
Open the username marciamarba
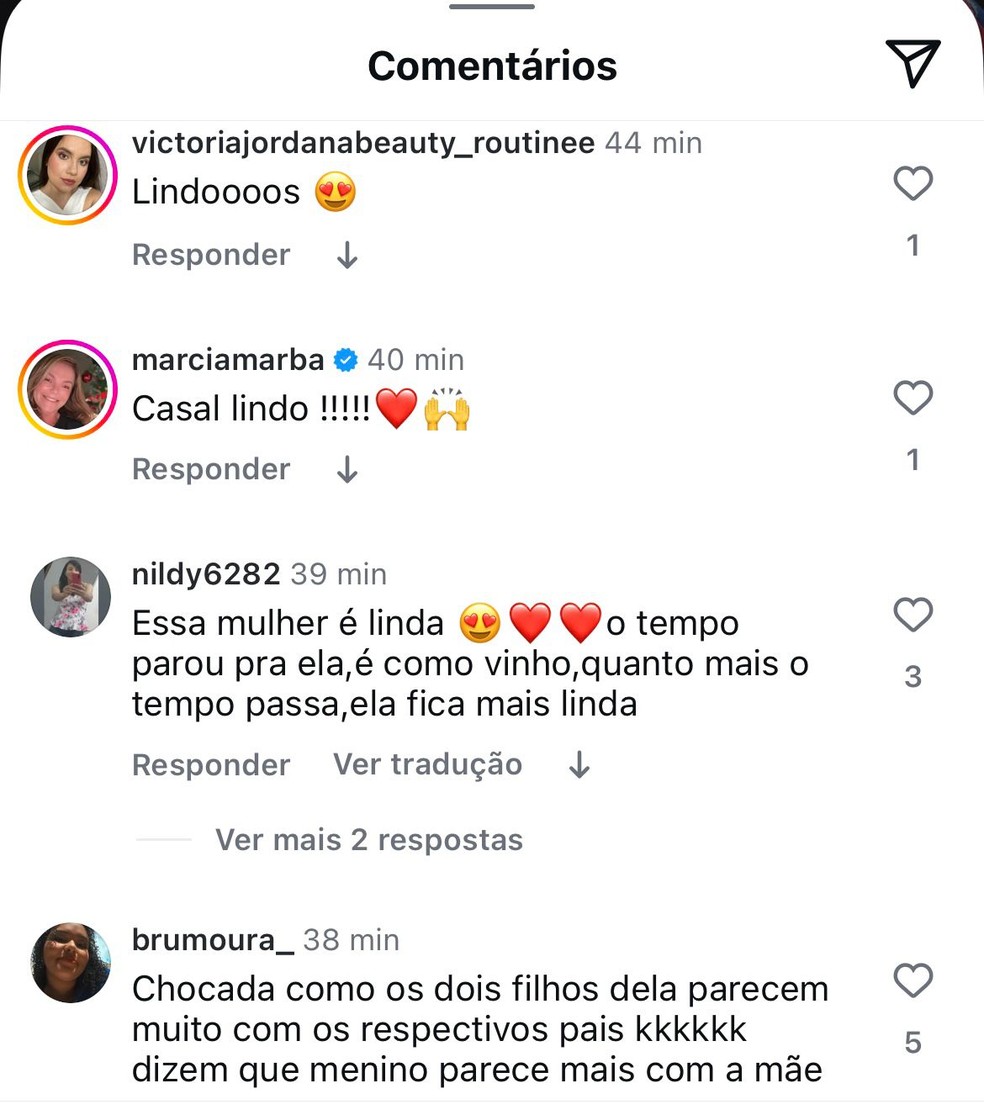click(x=228, y=359)
